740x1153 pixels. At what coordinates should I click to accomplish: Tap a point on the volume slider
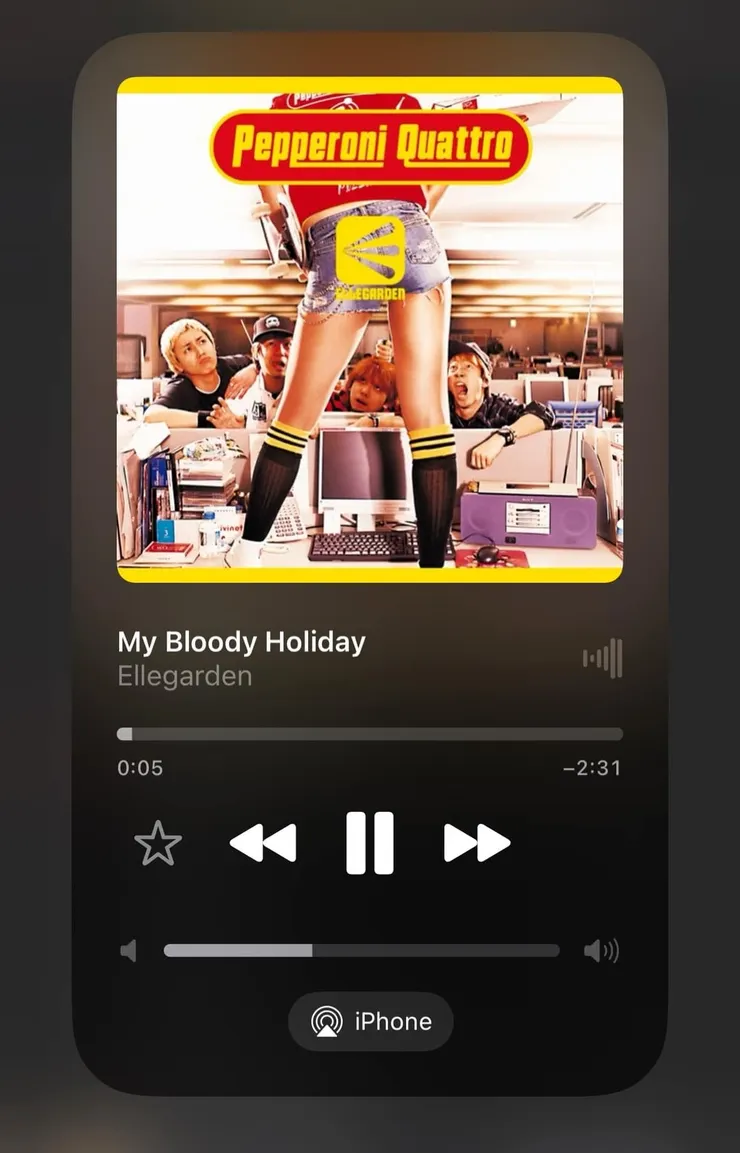pos(361,950)
